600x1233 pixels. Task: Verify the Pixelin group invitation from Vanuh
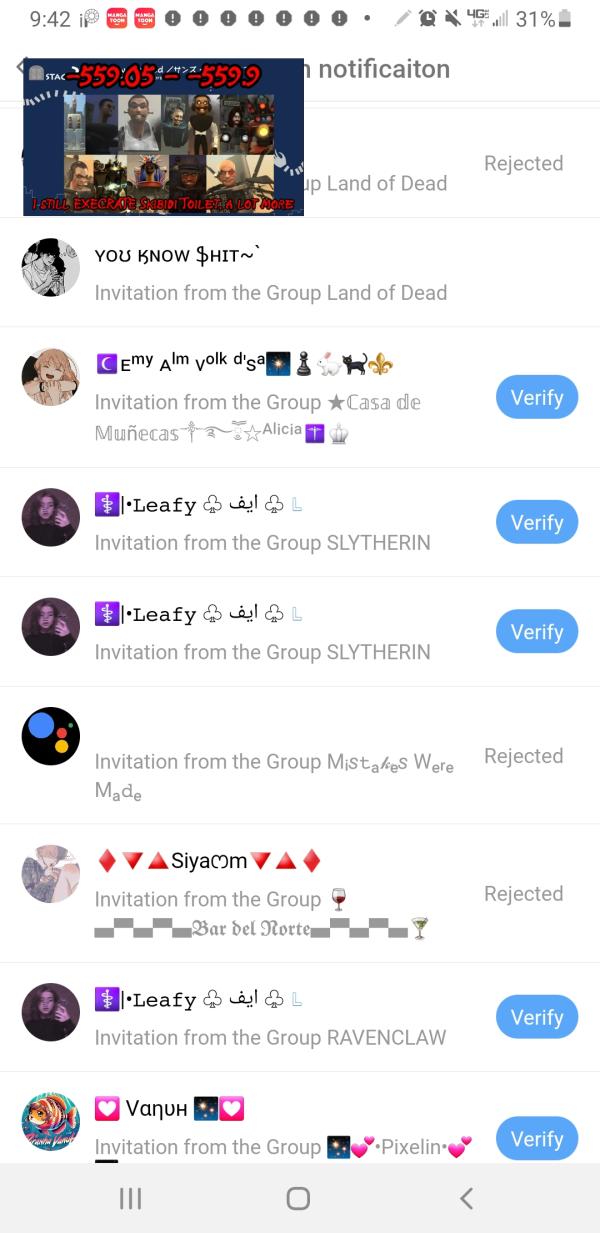(x=537, y=1139)
